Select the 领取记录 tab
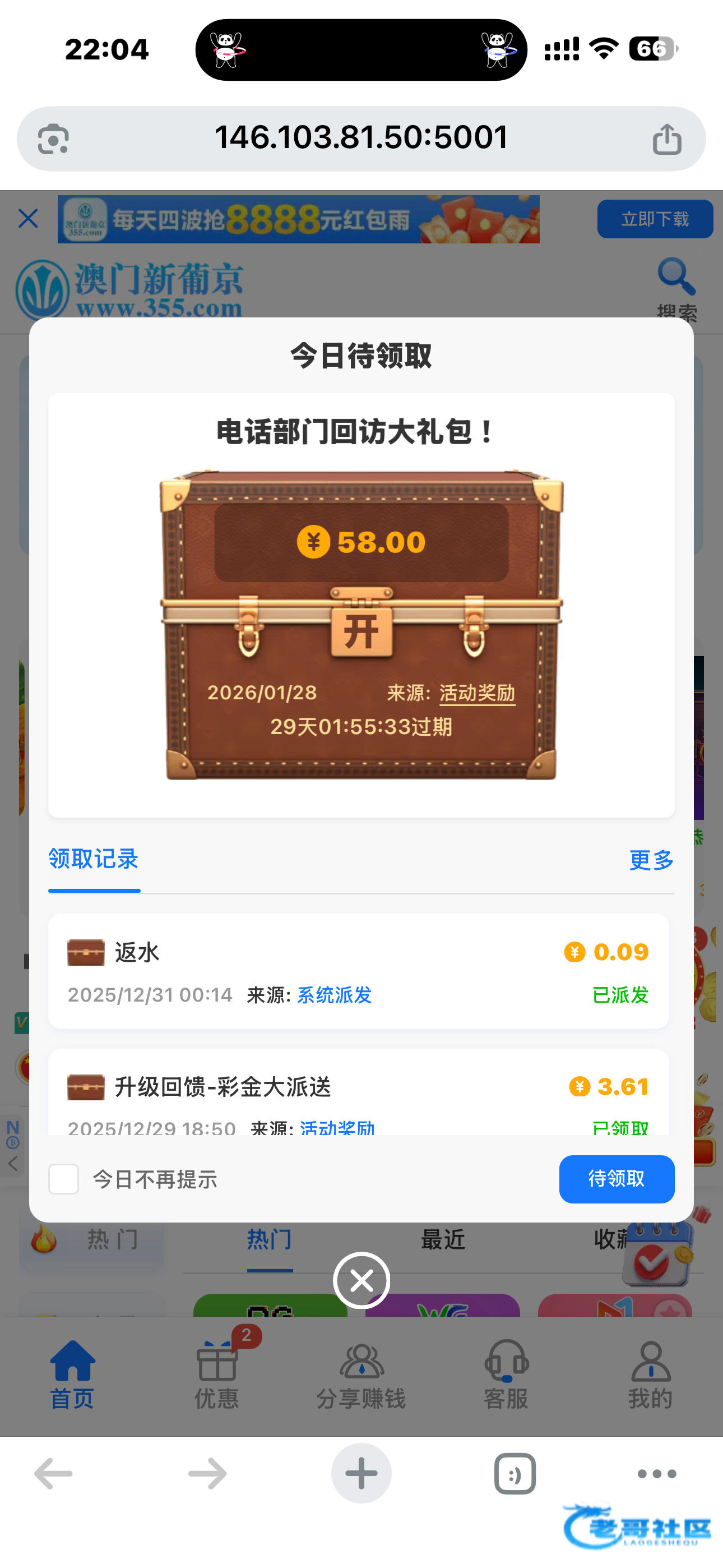Screen dimensions: 723x1568 click(x=94, y=860)
